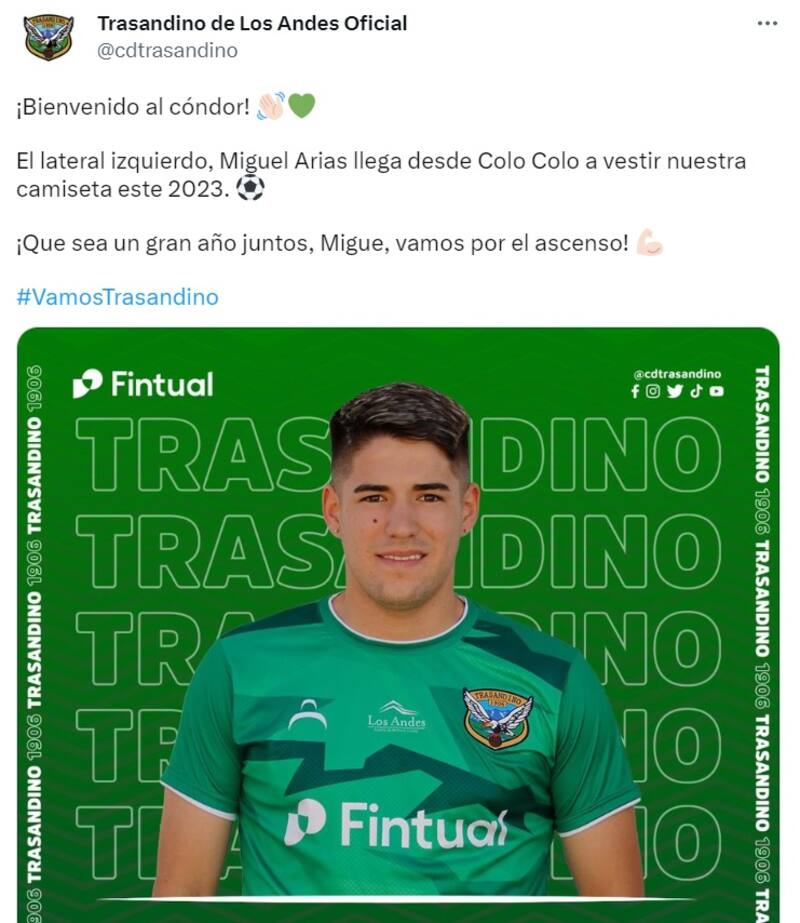Click the green heart emoji
The width and height of the screenshot is (800, 923).
[x=303, y=105]
